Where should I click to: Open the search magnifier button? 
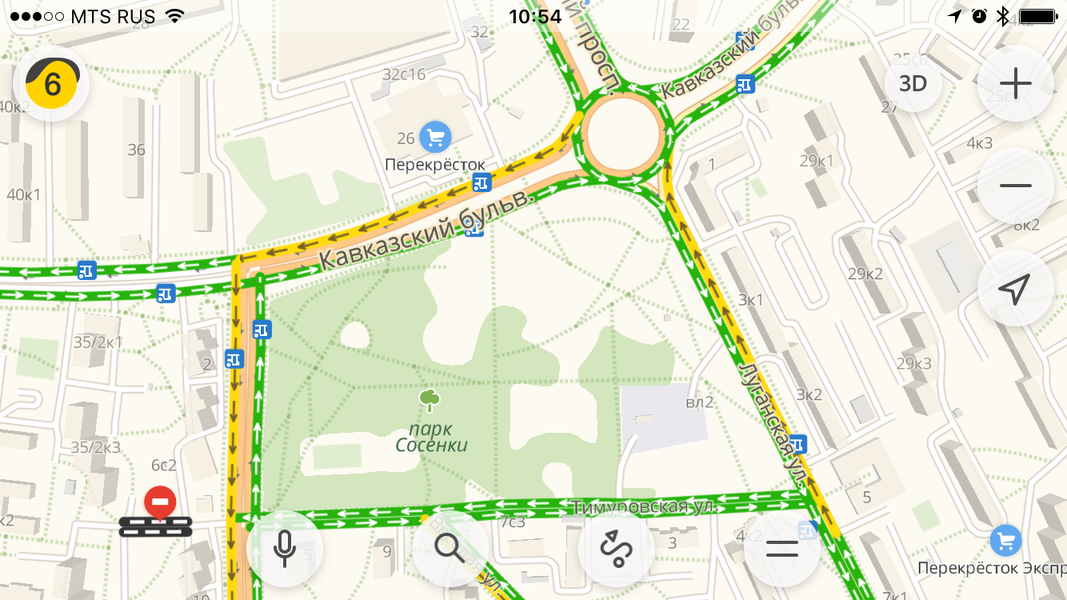[x=450, y=548]
